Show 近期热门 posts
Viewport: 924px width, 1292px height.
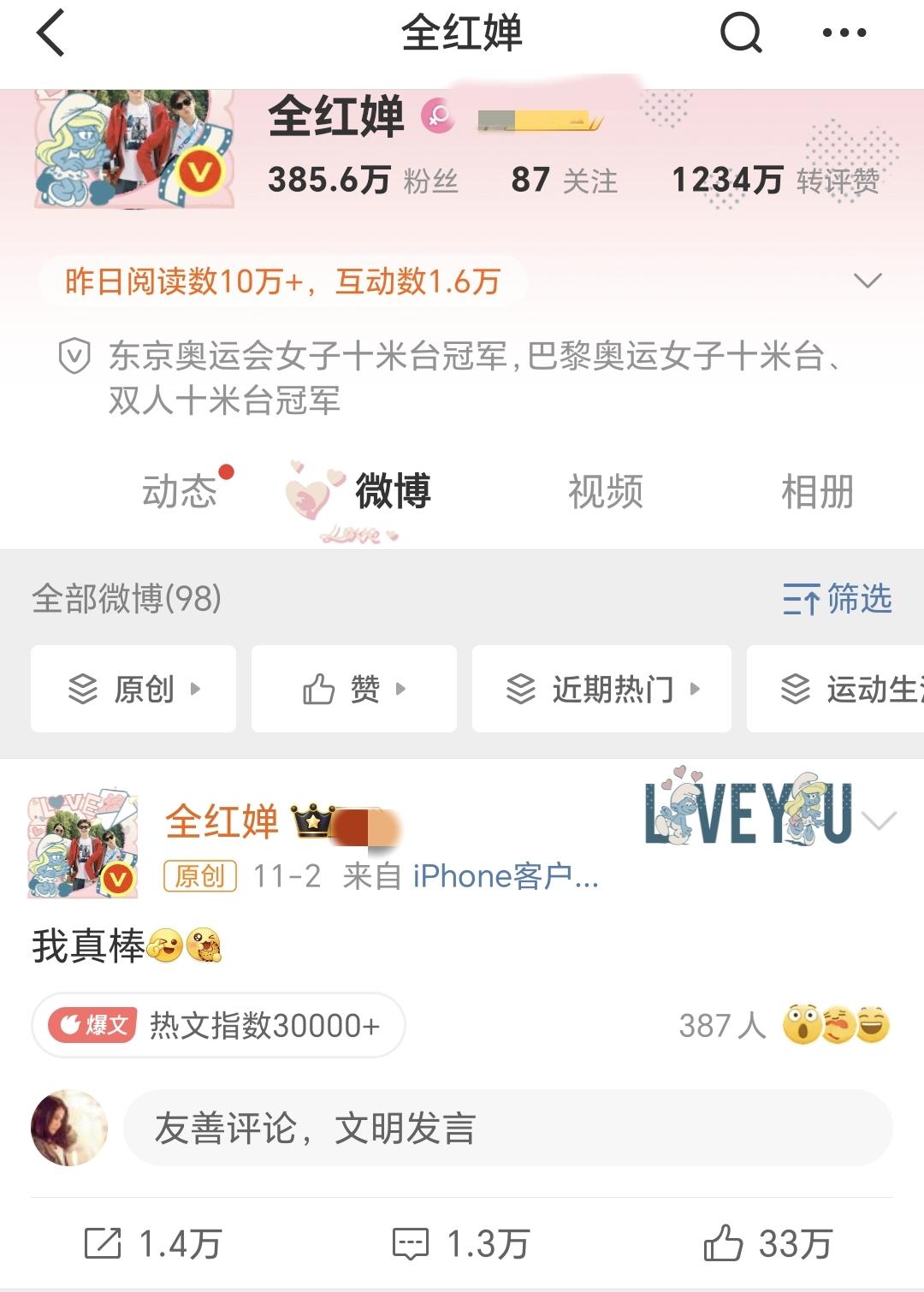point(601,689)
